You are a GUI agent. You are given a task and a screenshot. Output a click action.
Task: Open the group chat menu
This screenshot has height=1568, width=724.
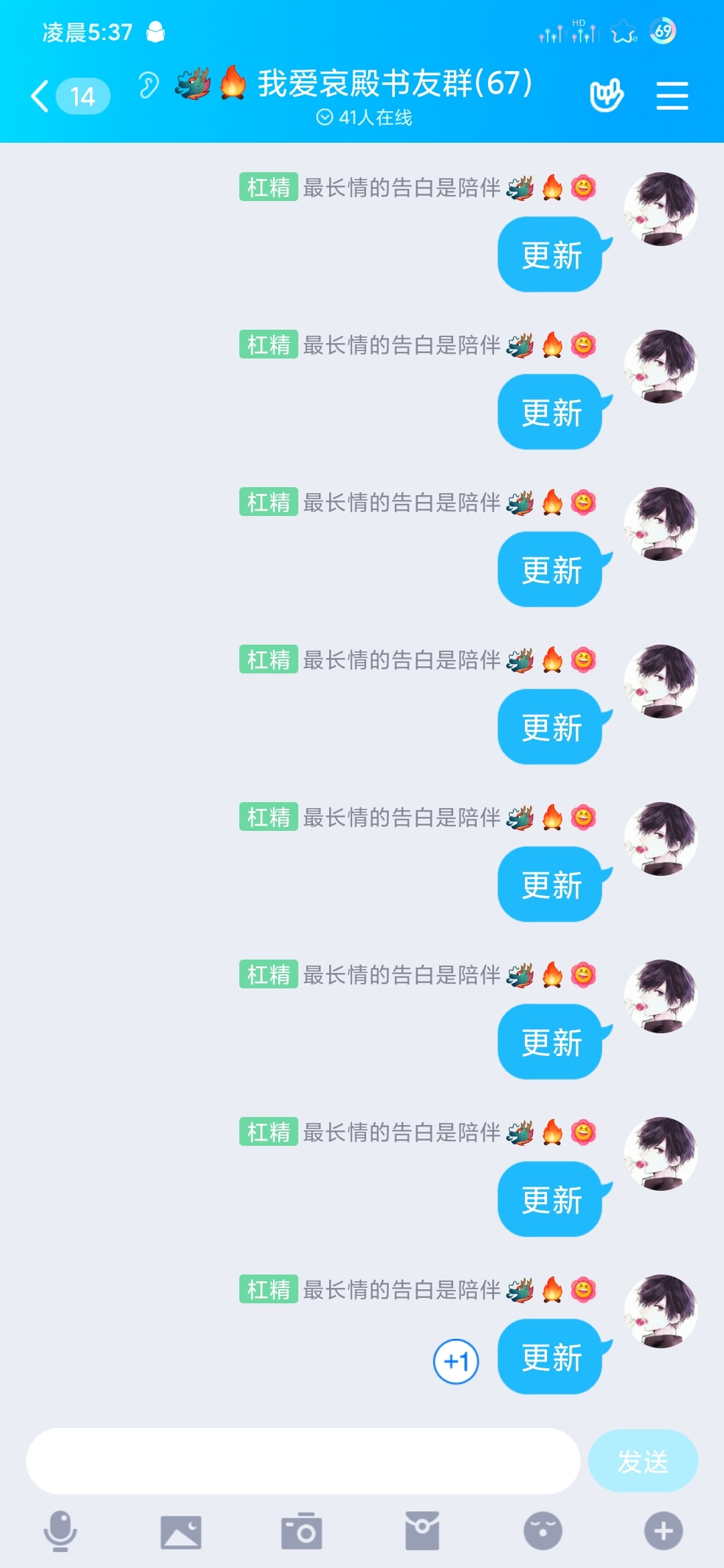click(672, 96)
